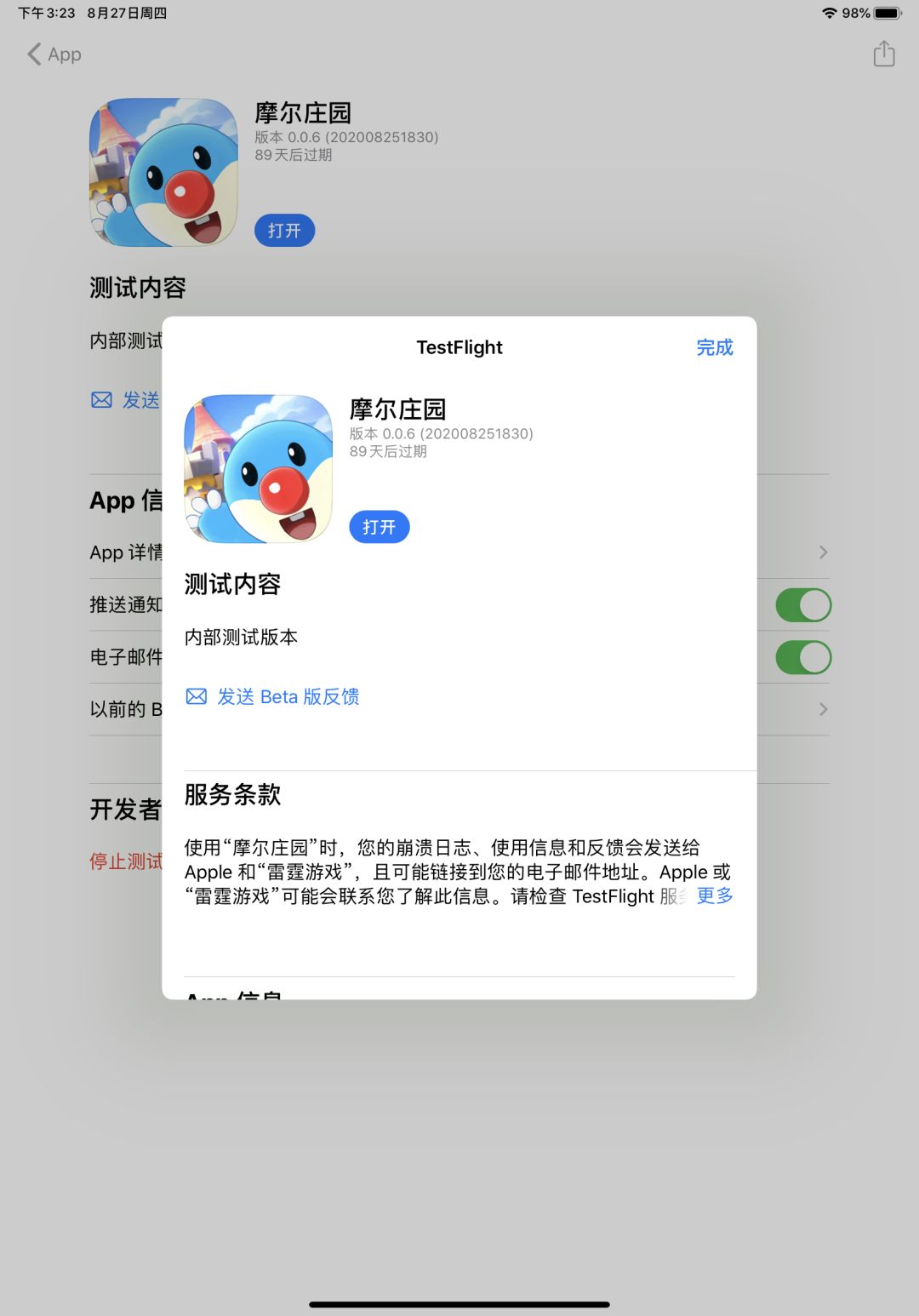Select the TestFlight dialog title bar

[x=459, y=347]
